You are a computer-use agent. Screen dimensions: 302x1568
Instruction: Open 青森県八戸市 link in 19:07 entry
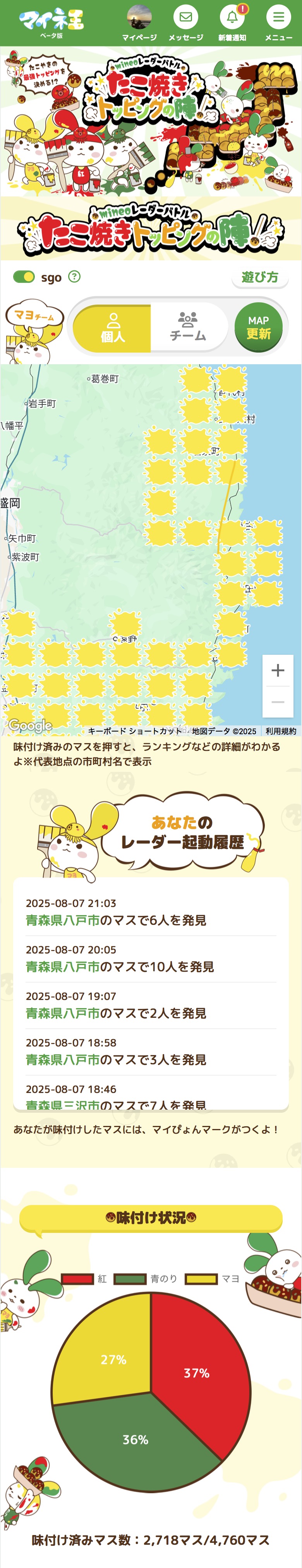[x=62, y=1014]
